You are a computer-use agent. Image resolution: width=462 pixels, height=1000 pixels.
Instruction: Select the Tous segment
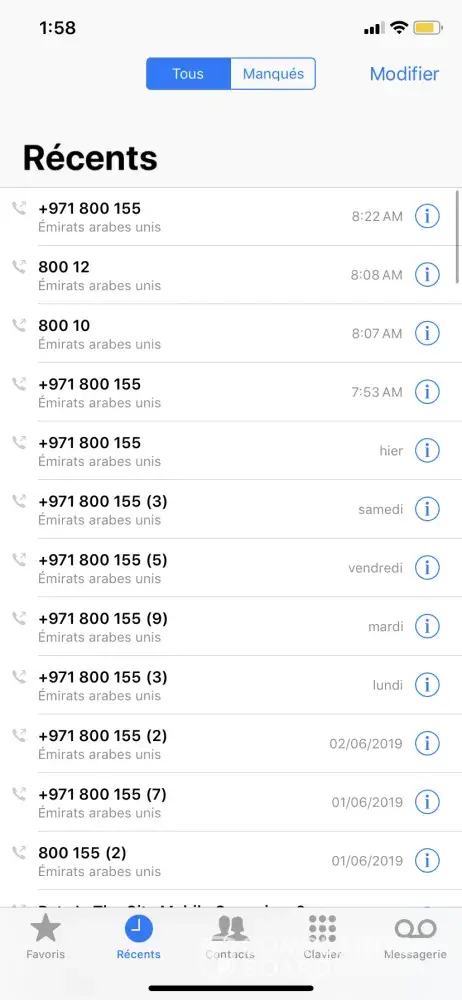188,74
